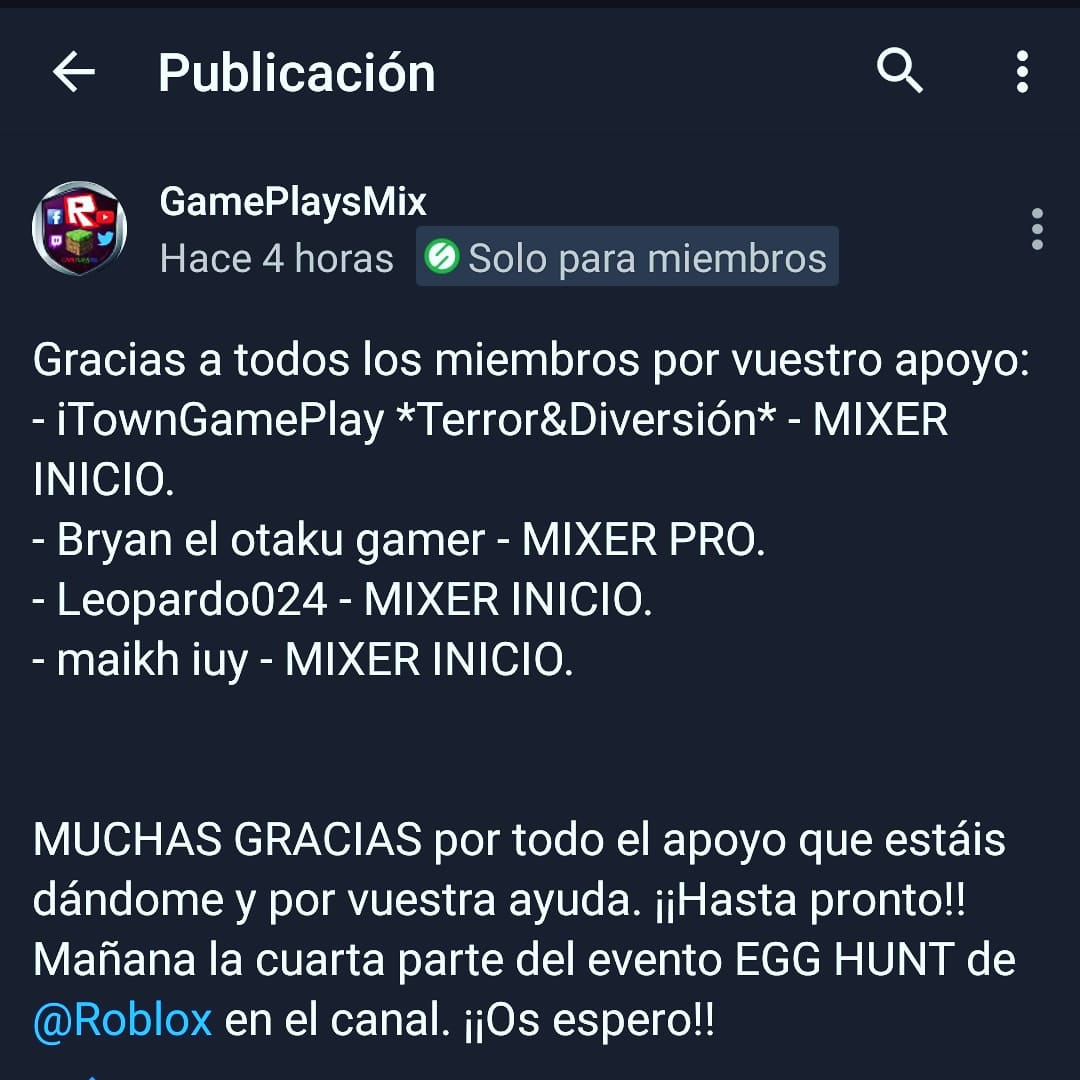Tap the GamePlaysMix channel name

293,202
